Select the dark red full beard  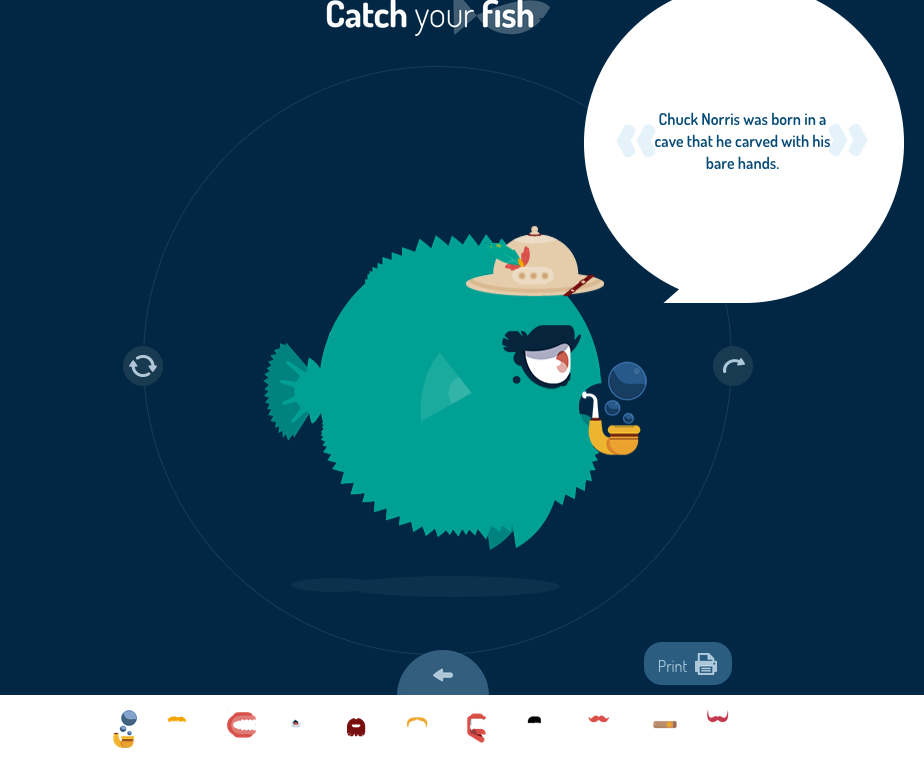coord(356,727)
